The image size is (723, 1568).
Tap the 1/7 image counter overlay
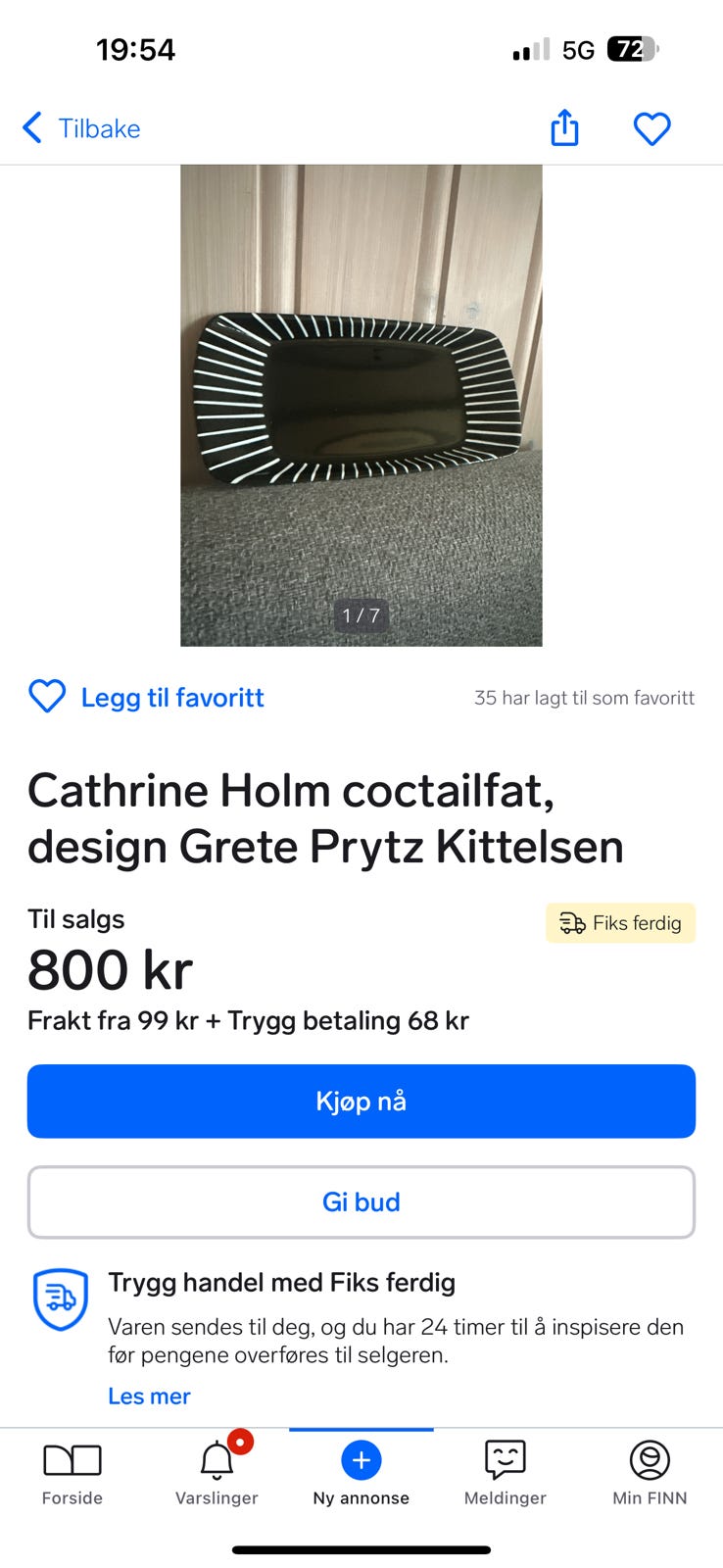pyautogui.click(x=361, y=615)
